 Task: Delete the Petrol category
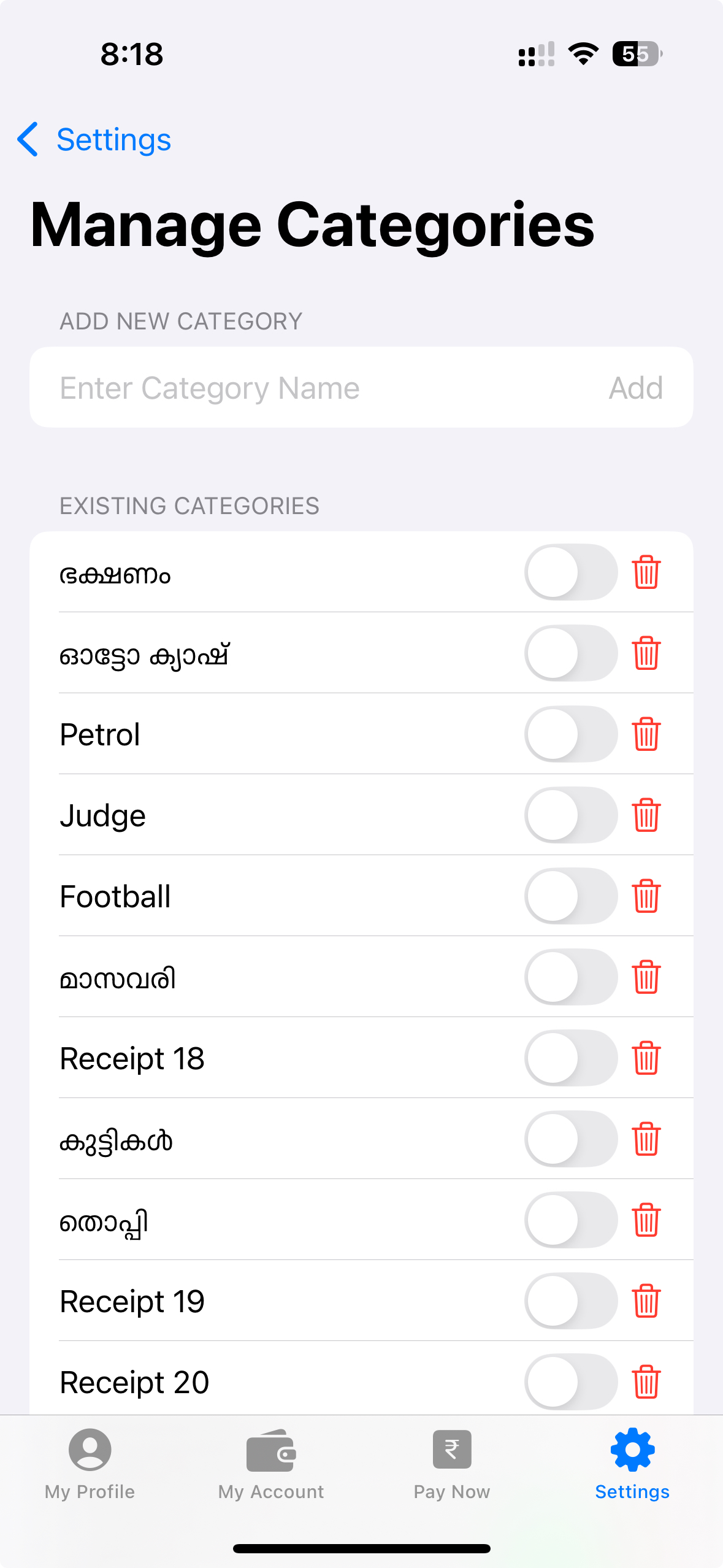(x=646, y=734)
